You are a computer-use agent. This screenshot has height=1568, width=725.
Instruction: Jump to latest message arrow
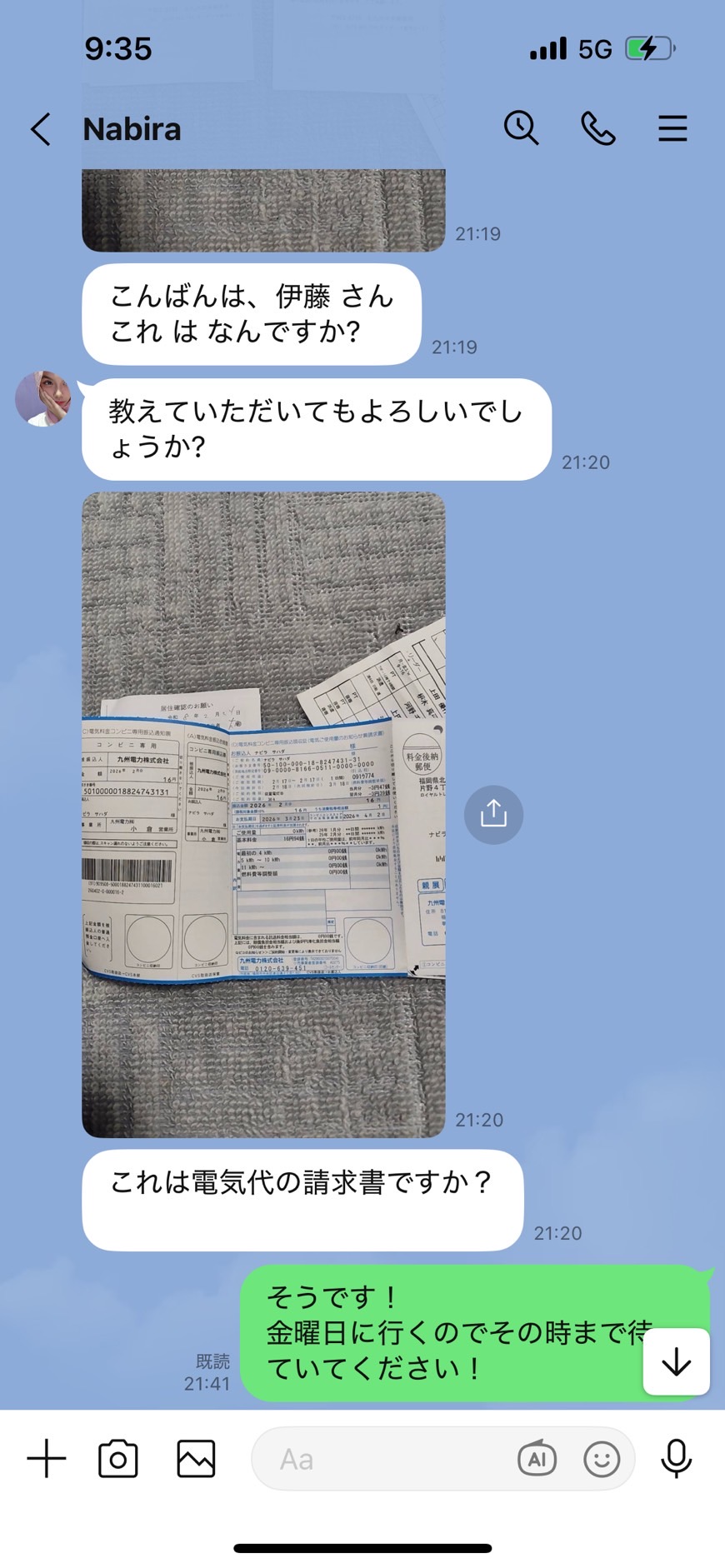[x=676, y=1361]
